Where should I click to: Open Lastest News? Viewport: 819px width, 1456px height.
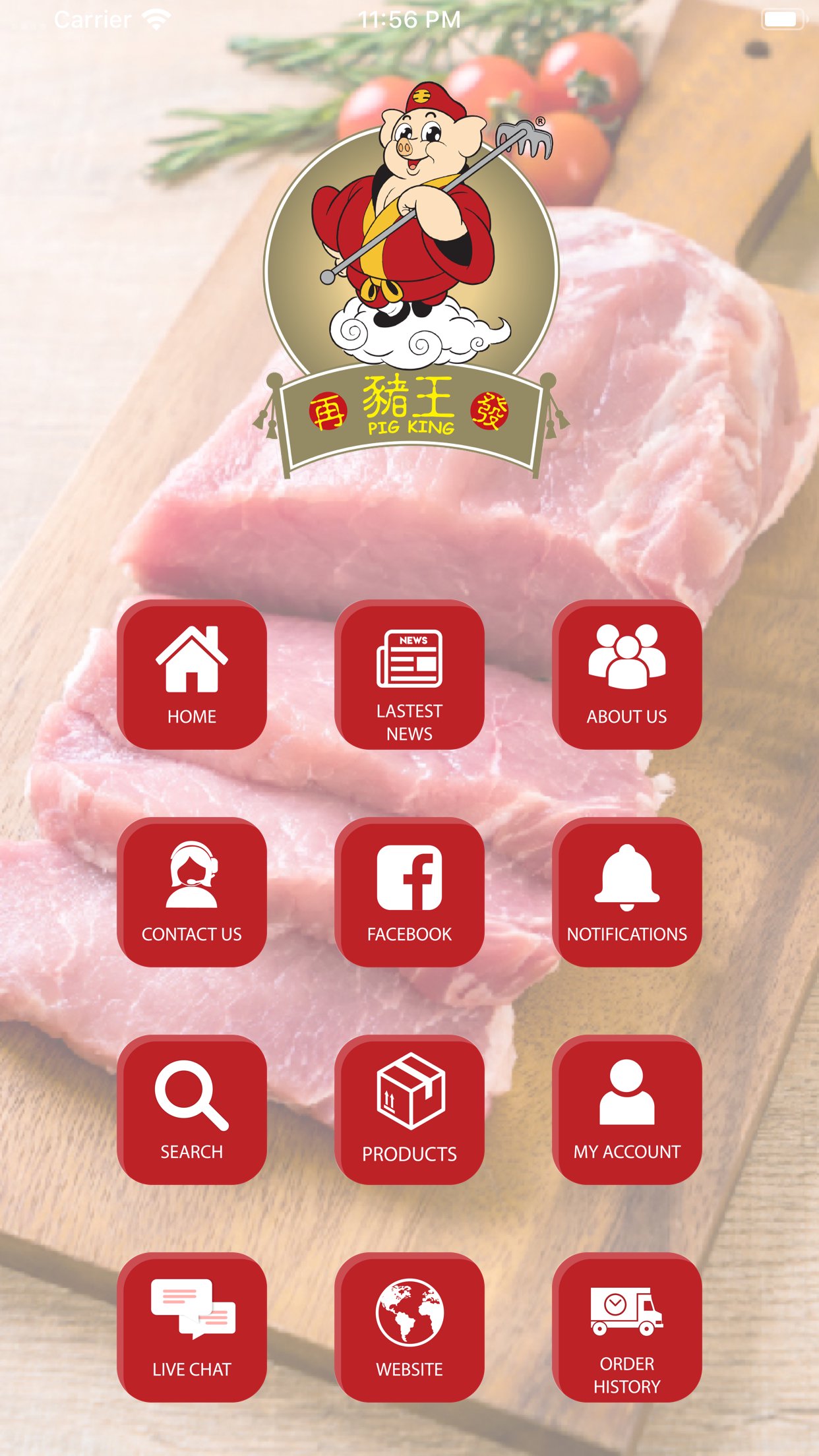click(409, 675)
